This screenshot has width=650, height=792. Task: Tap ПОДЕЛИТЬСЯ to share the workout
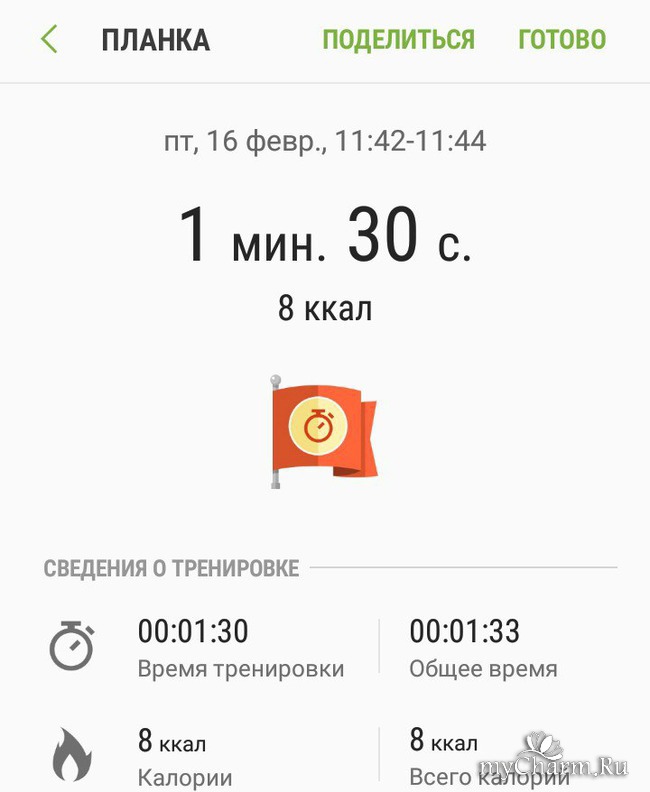[398, 40]
